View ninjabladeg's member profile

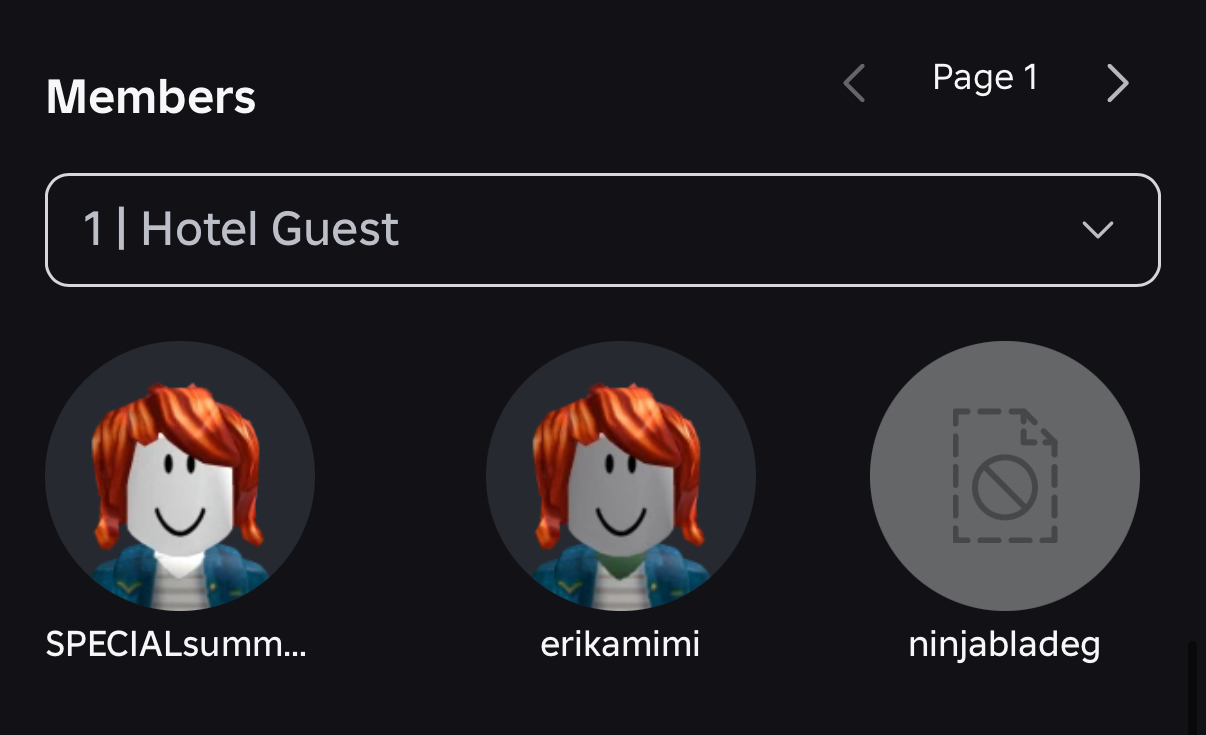pos(1004,476)
